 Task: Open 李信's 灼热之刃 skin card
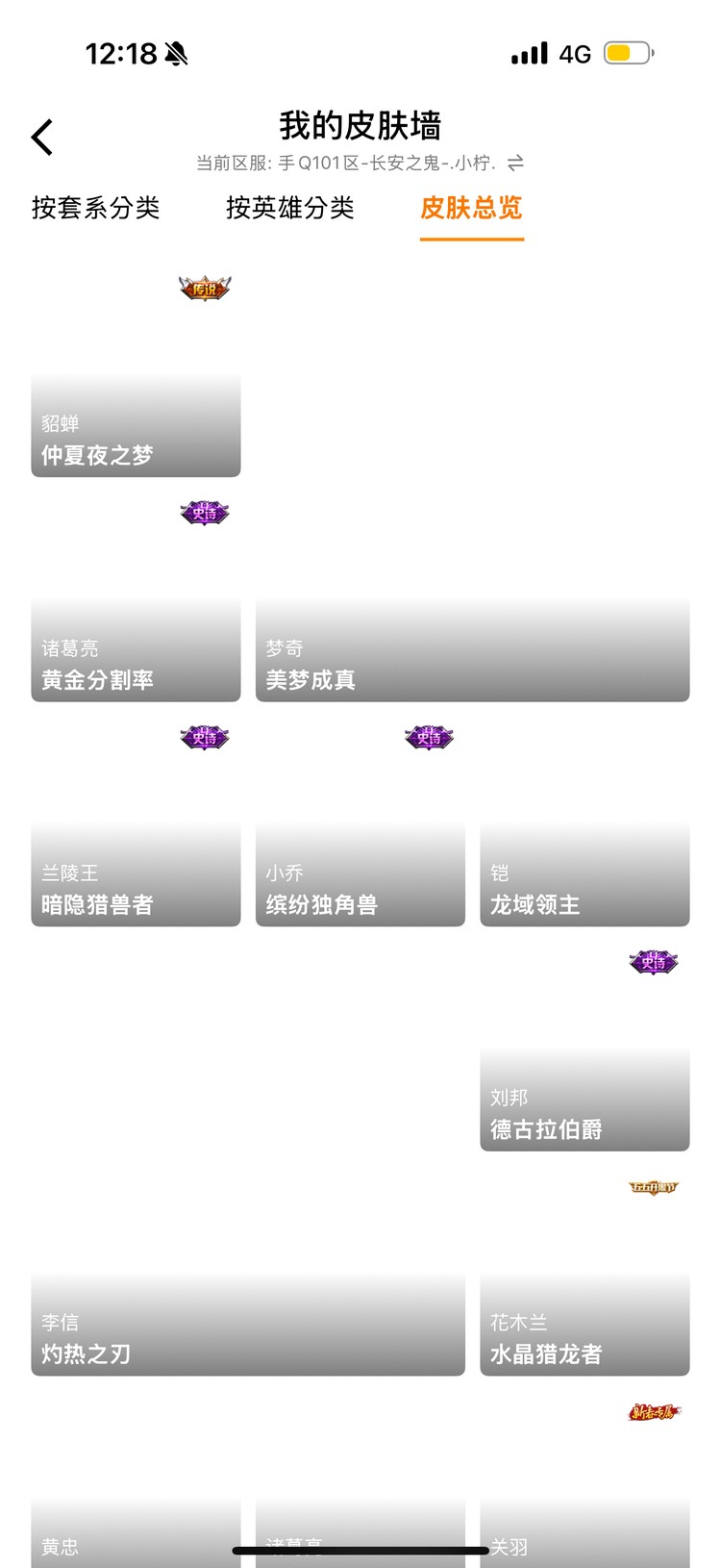[x=246, y=1326]
